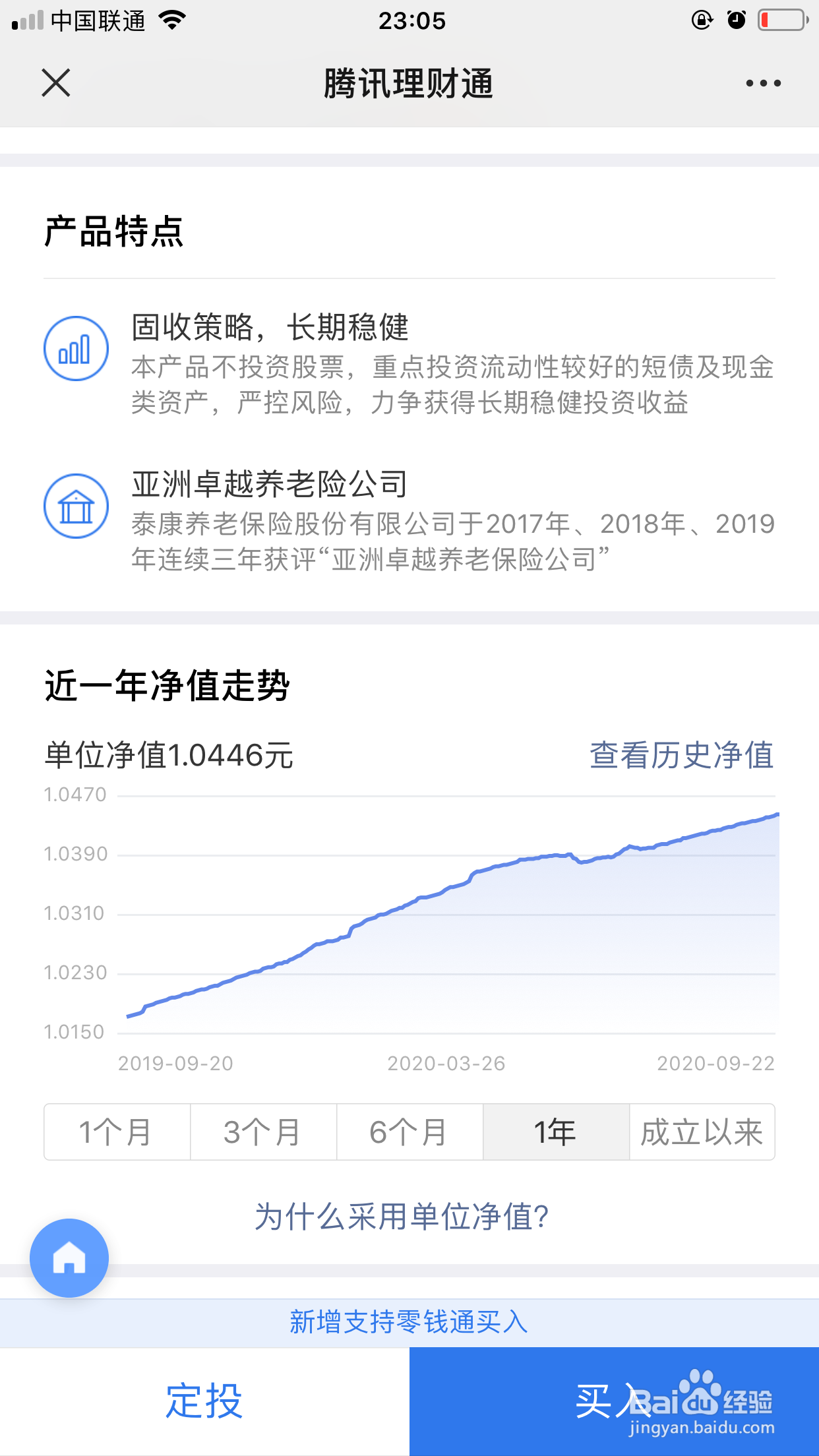This screenshot has width=819, height=1456.
Task: Close the 腾讯理财通 page
Action: [56, 83]
